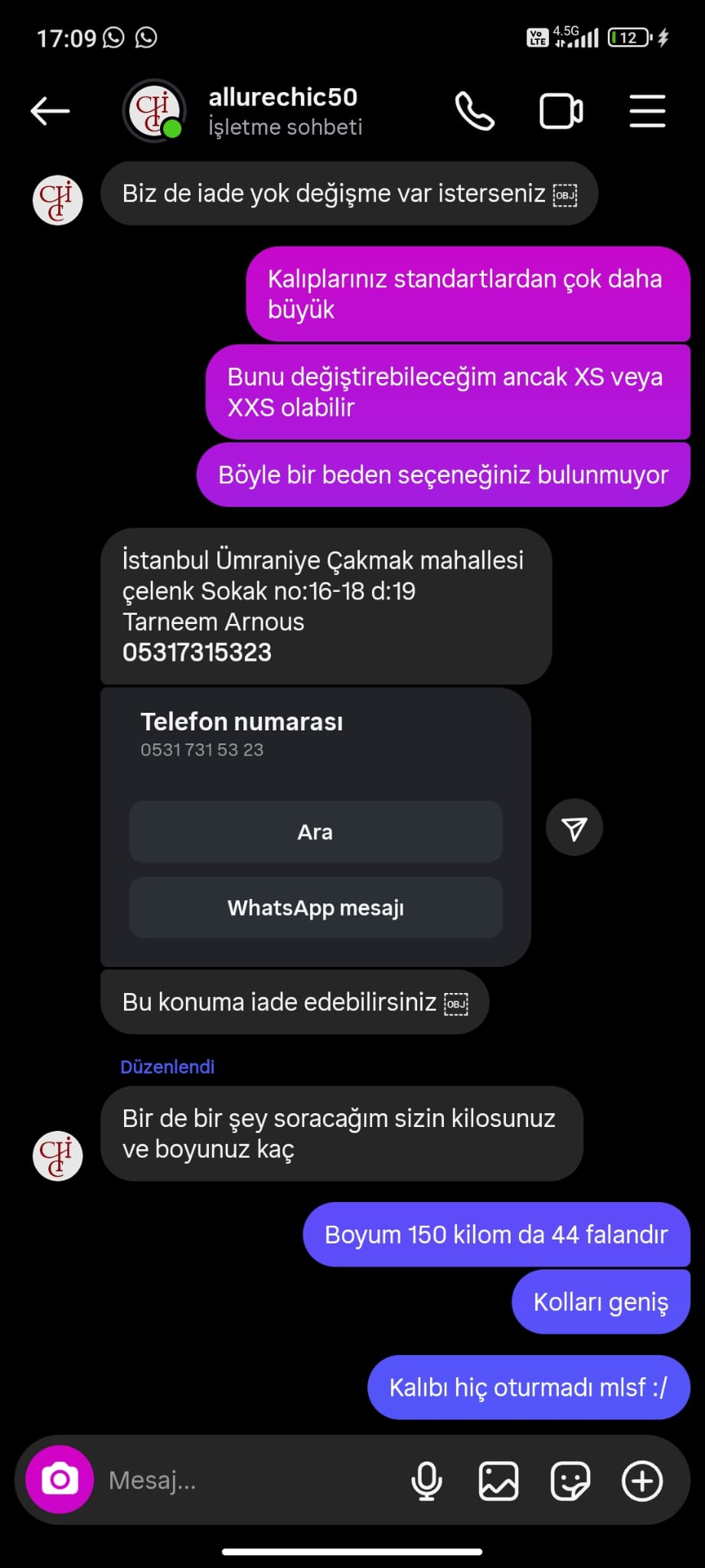Open the plus attachments menu
Image resolution: width=705 pixels, height=1568 pixels.
pyautogui.click(x=642, y=1480)
